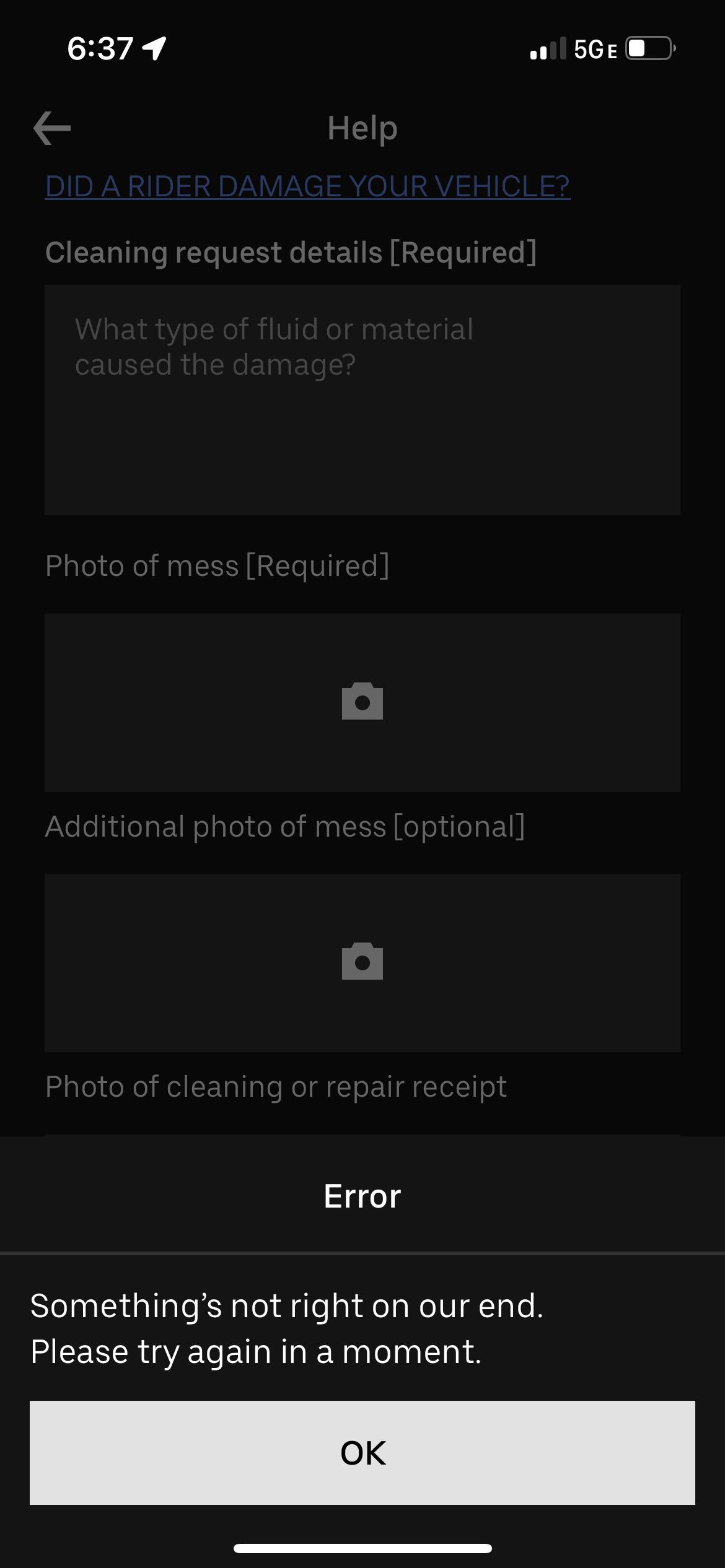Viewport: 725px width, 1568px height.
Task: Go back from the Help screen
Action: click(52, 128)
